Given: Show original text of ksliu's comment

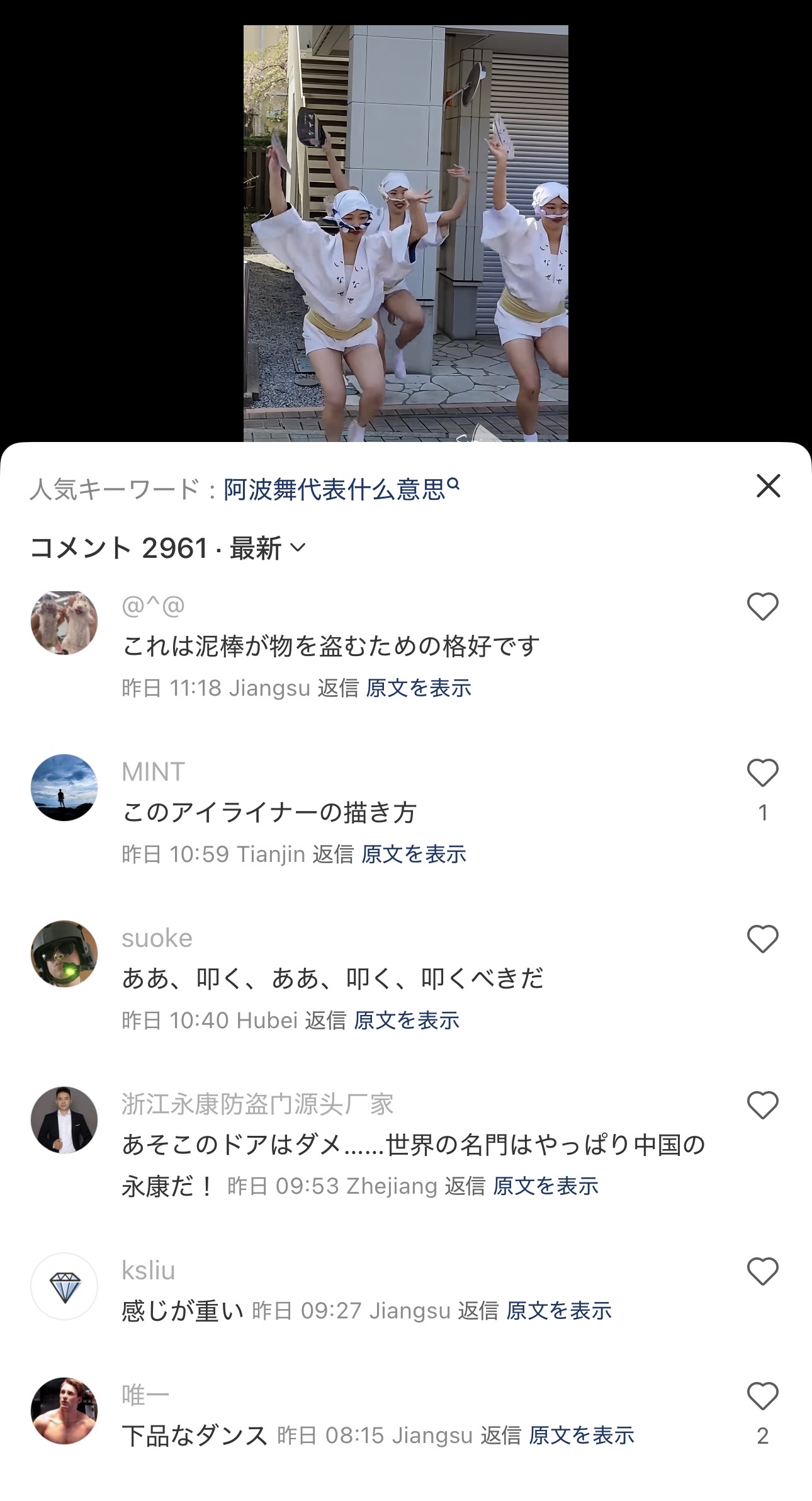Looking at the screenshot, I should click(558, 1311).
